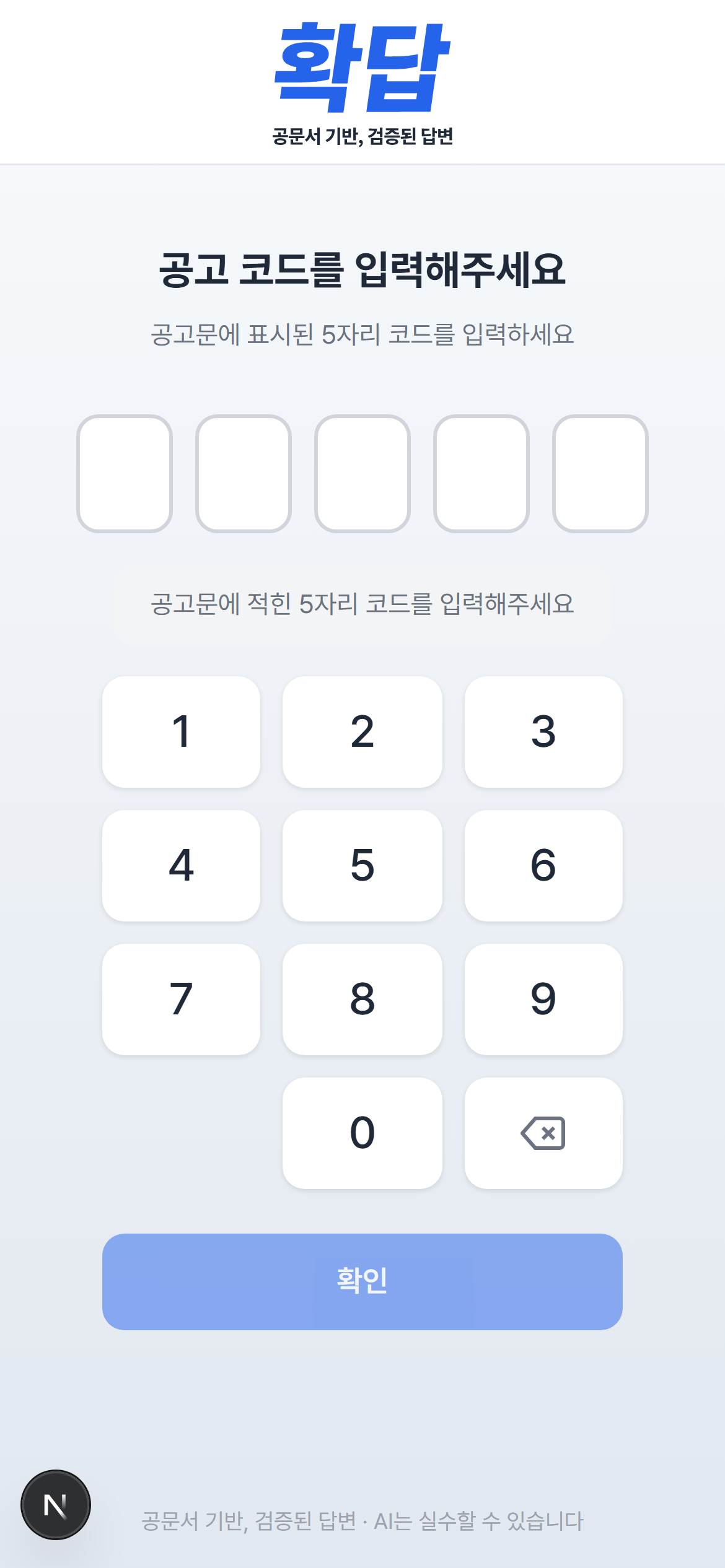Select the fourth code input box
The width and height of the screenshot is (725, 1568).
(481, 474)
